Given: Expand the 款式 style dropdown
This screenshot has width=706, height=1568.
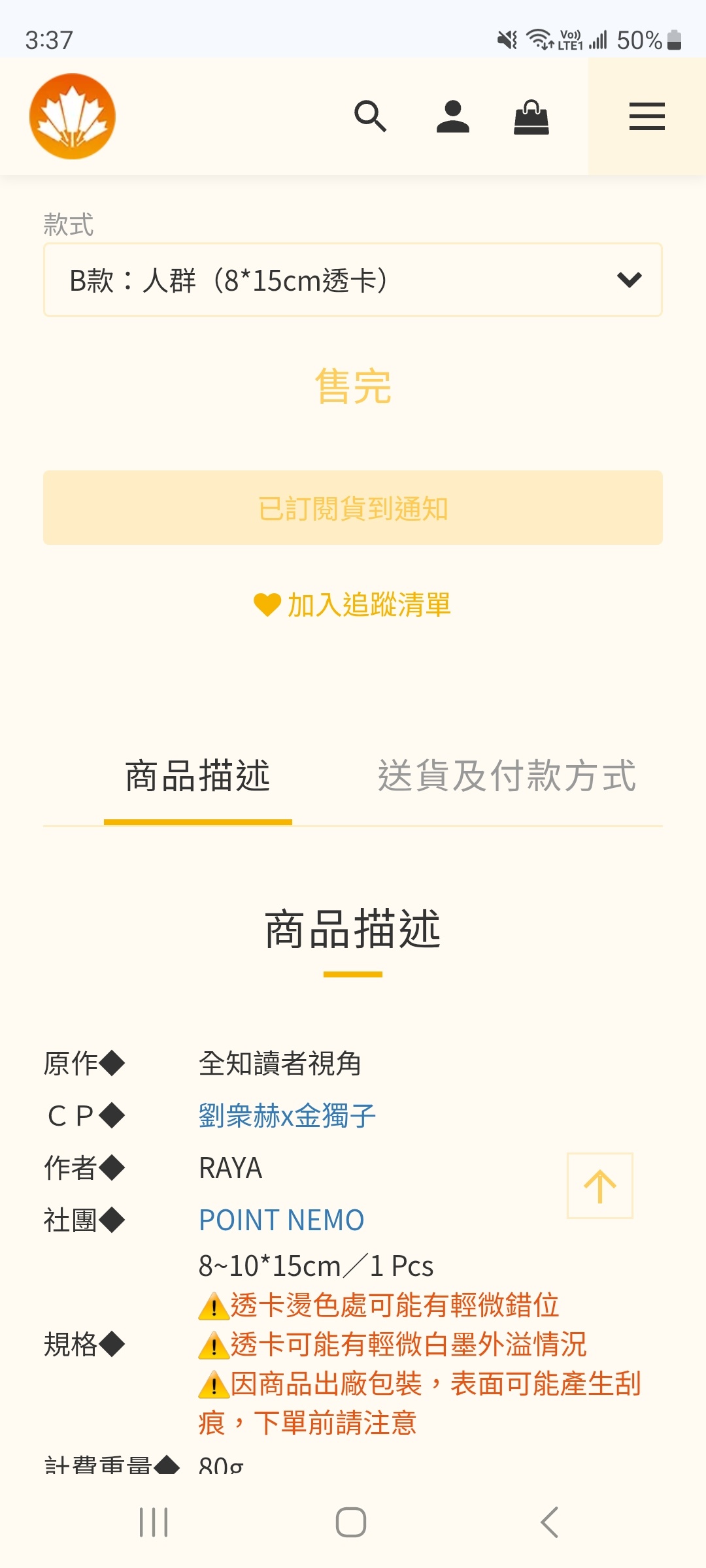Looking at the screenshot, I should tap(353, 280).
